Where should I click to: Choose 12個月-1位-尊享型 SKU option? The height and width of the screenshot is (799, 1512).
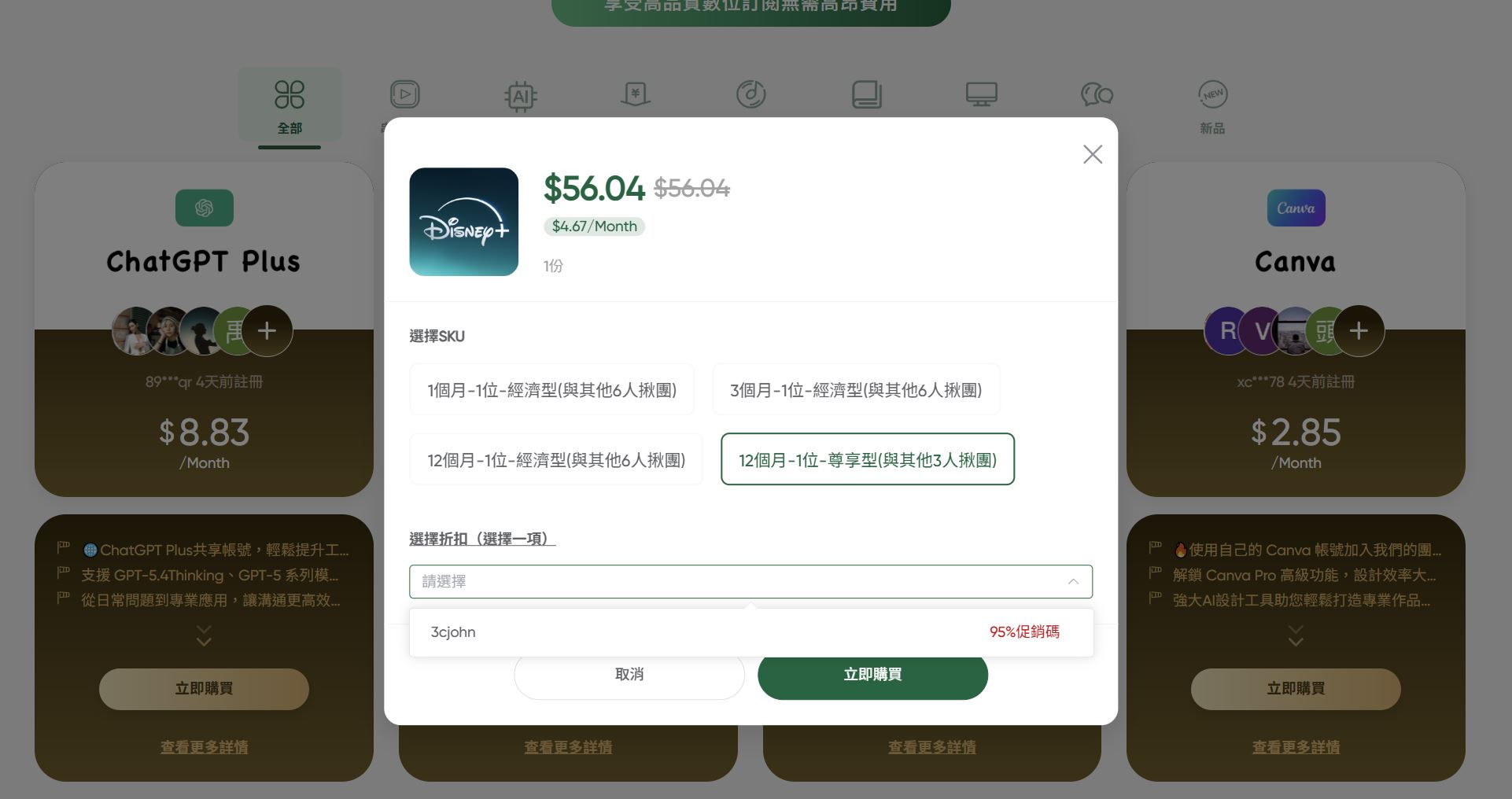[867, 460]
